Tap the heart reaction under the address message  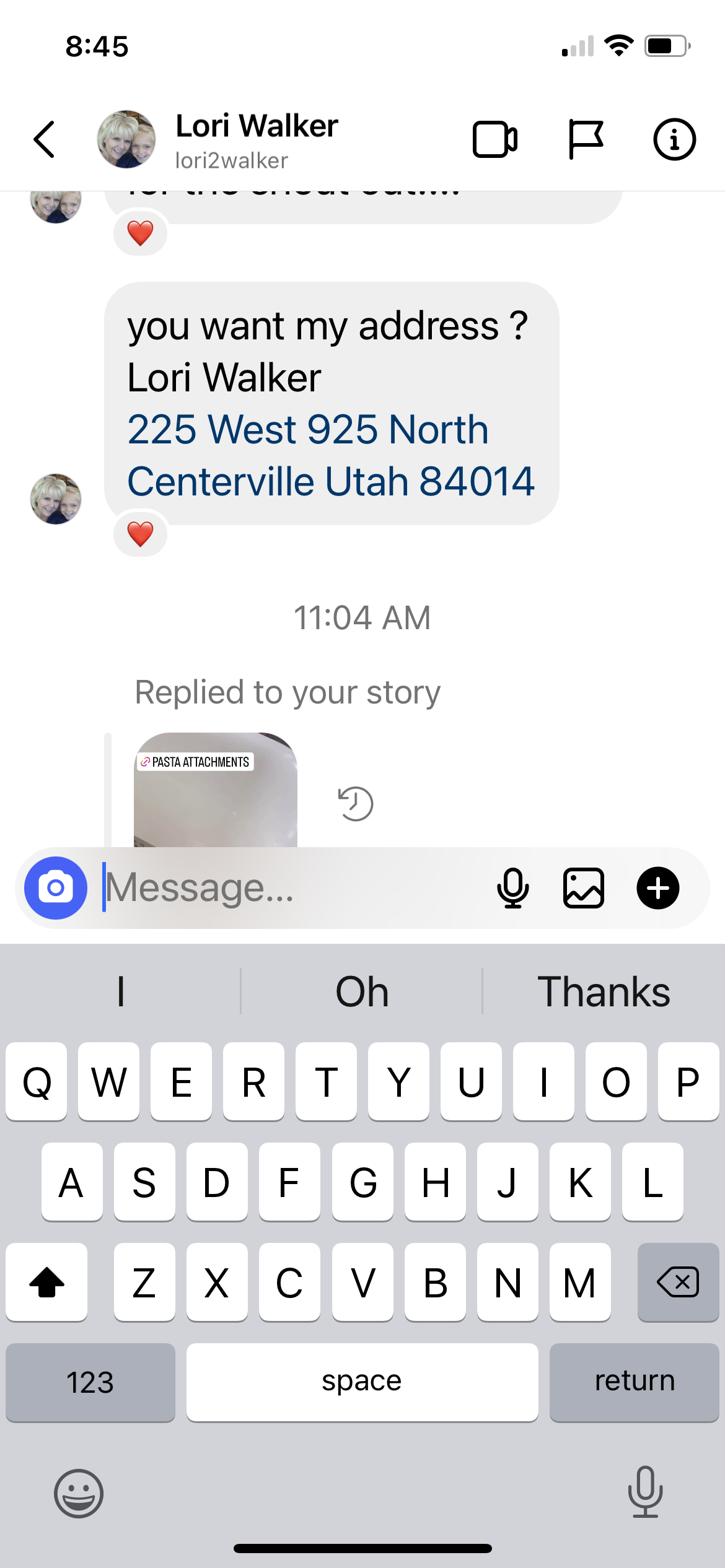pos(140,534)
